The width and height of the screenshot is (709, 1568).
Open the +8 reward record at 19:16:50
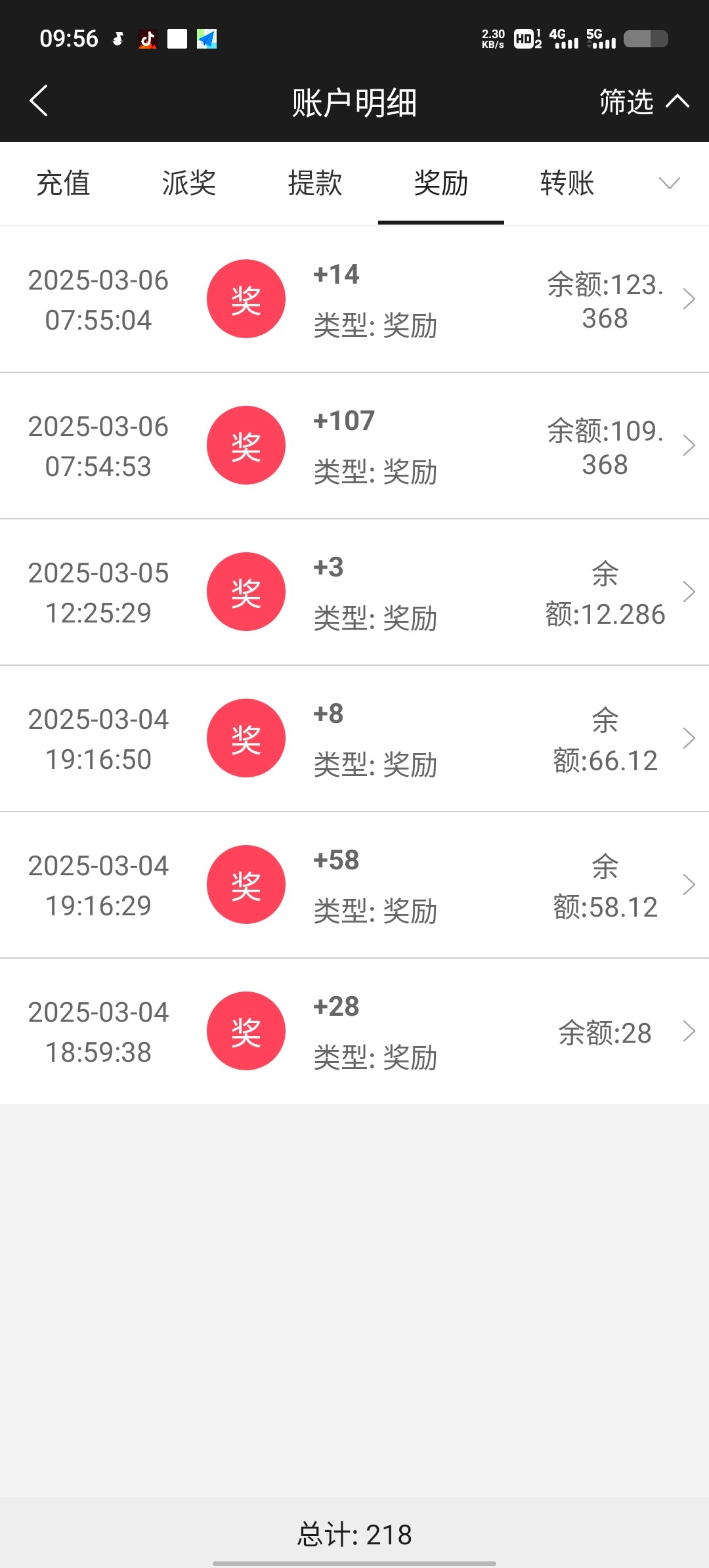pos(354,739)
